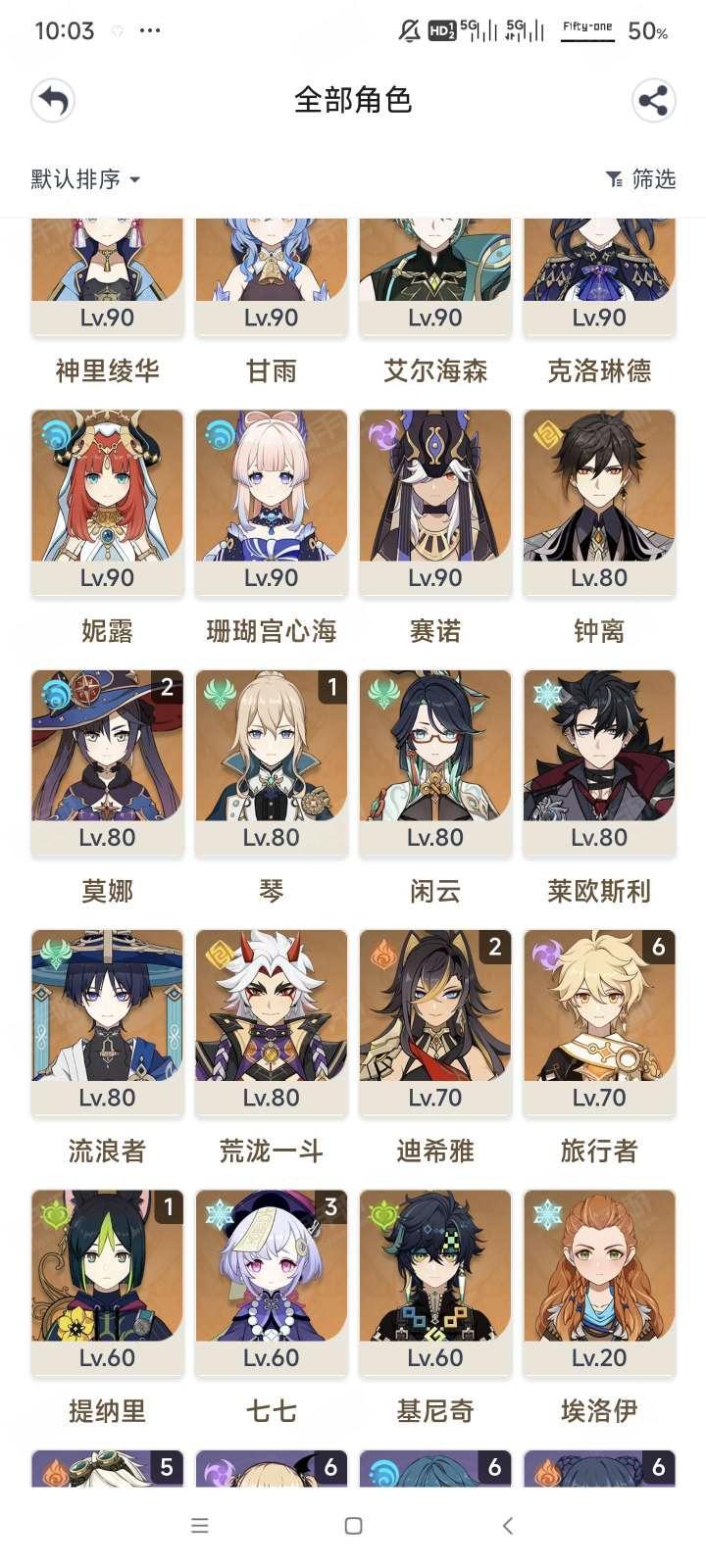Select the 埃洛伊 character card
706x1568 pixels.
[x=599, y=1281]
